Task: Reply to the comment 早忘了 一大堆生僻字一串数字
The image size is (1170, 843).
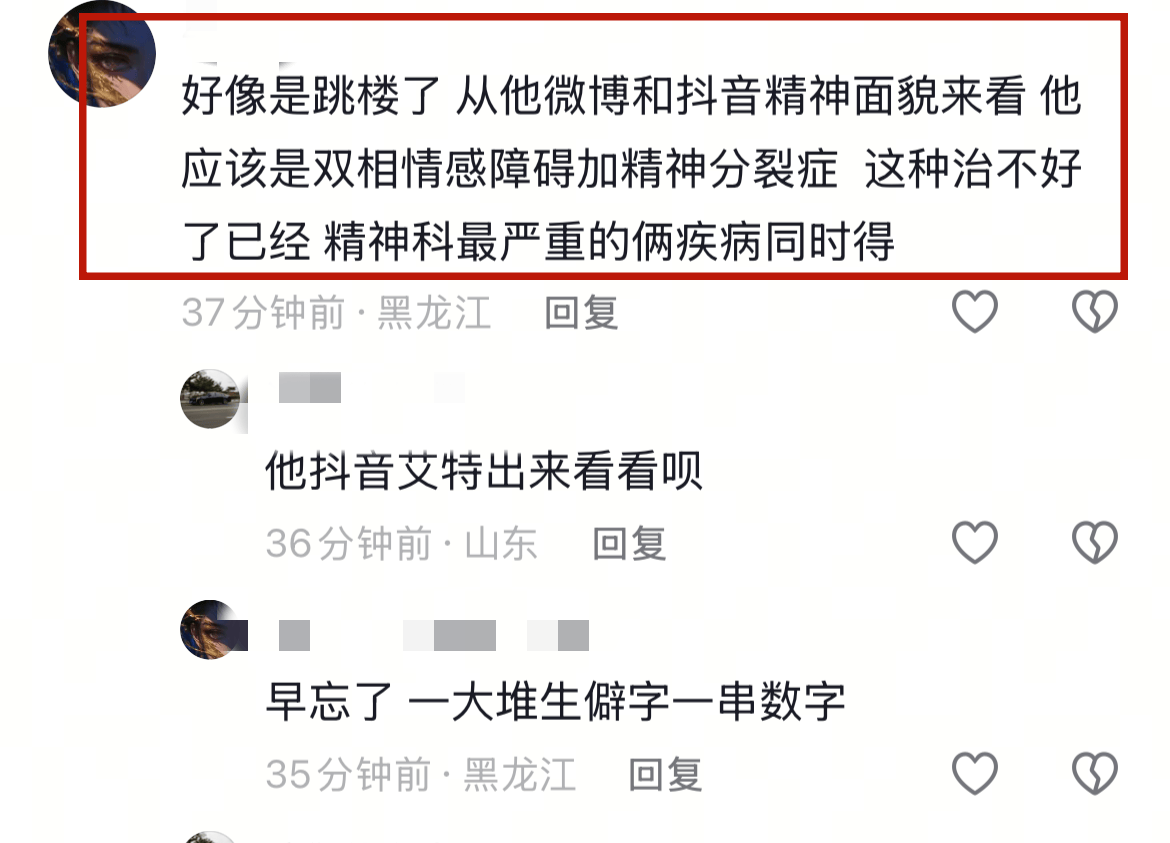Action: tap(664, 775)
